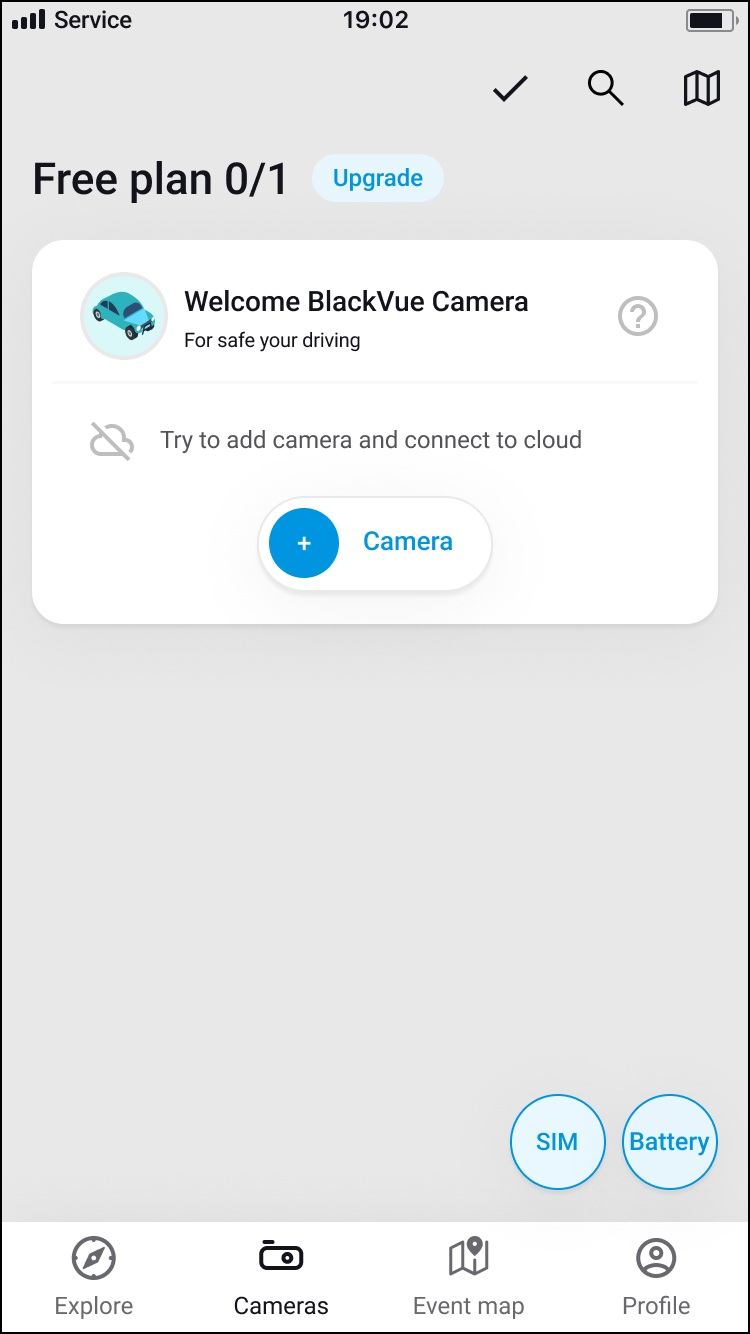Viewport: 750px width, 1334px height.
Task: Select the Cameras tab
Action: pyautogui.click(x=281, y=1277)
